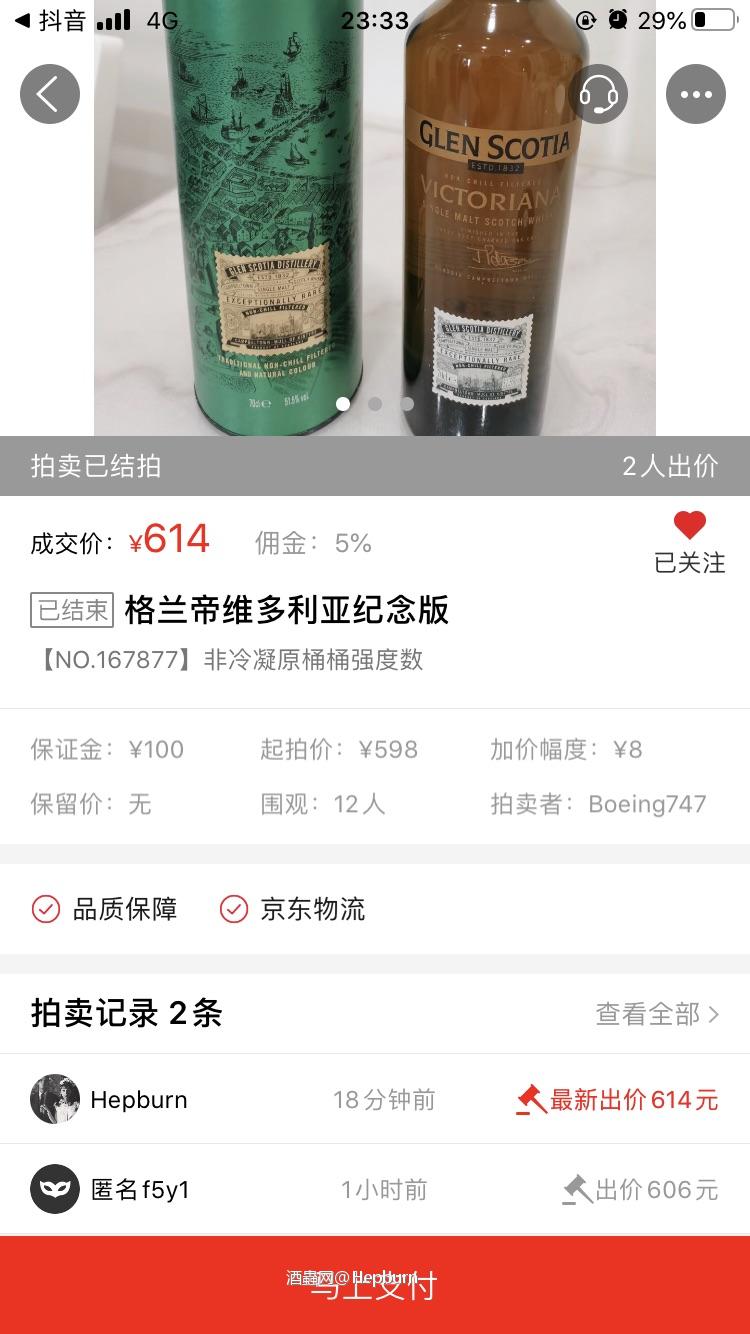Viewport: 750px width, 1334px height.
Task: Tap the chevron after 查看全部
Action: tap(712, 1013)
